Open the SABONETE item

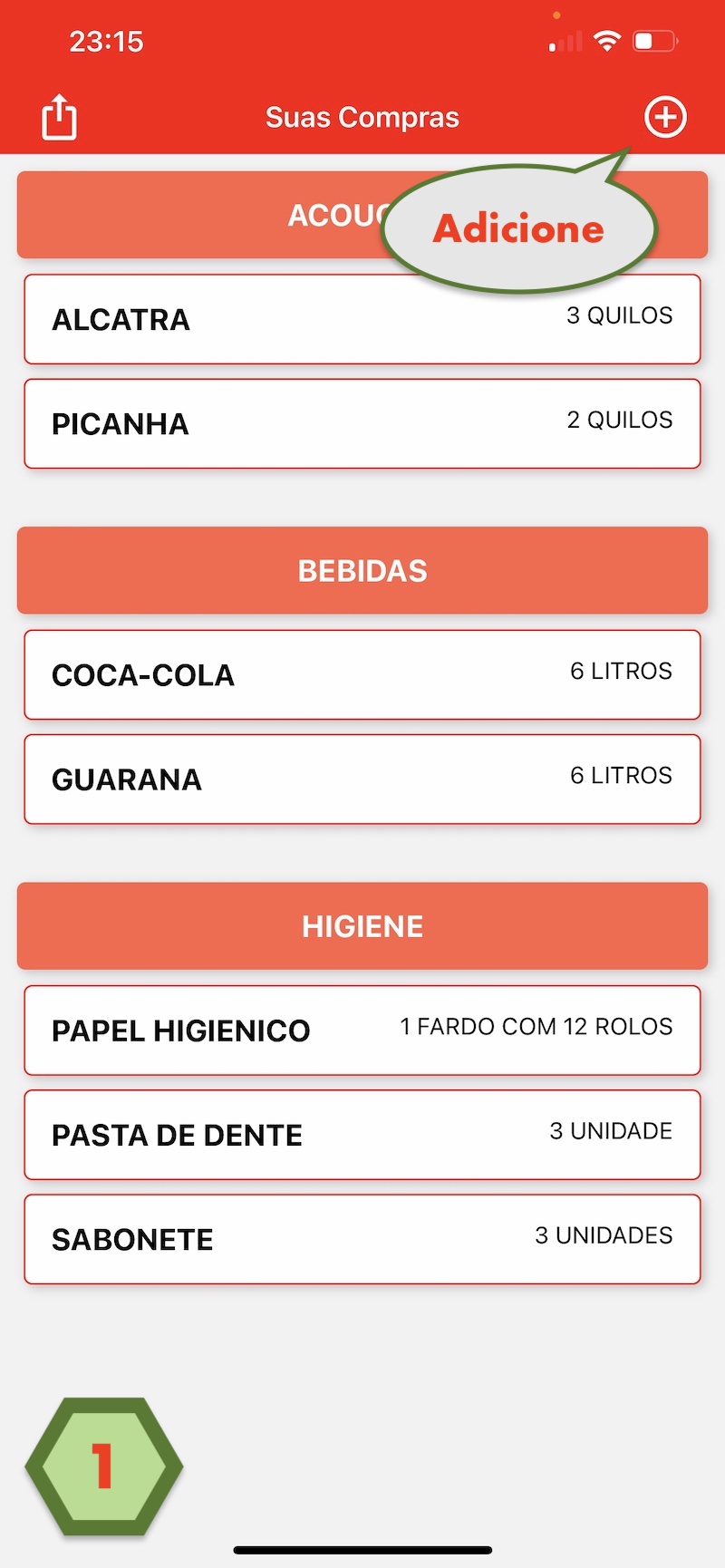(x=362, y=1238)
